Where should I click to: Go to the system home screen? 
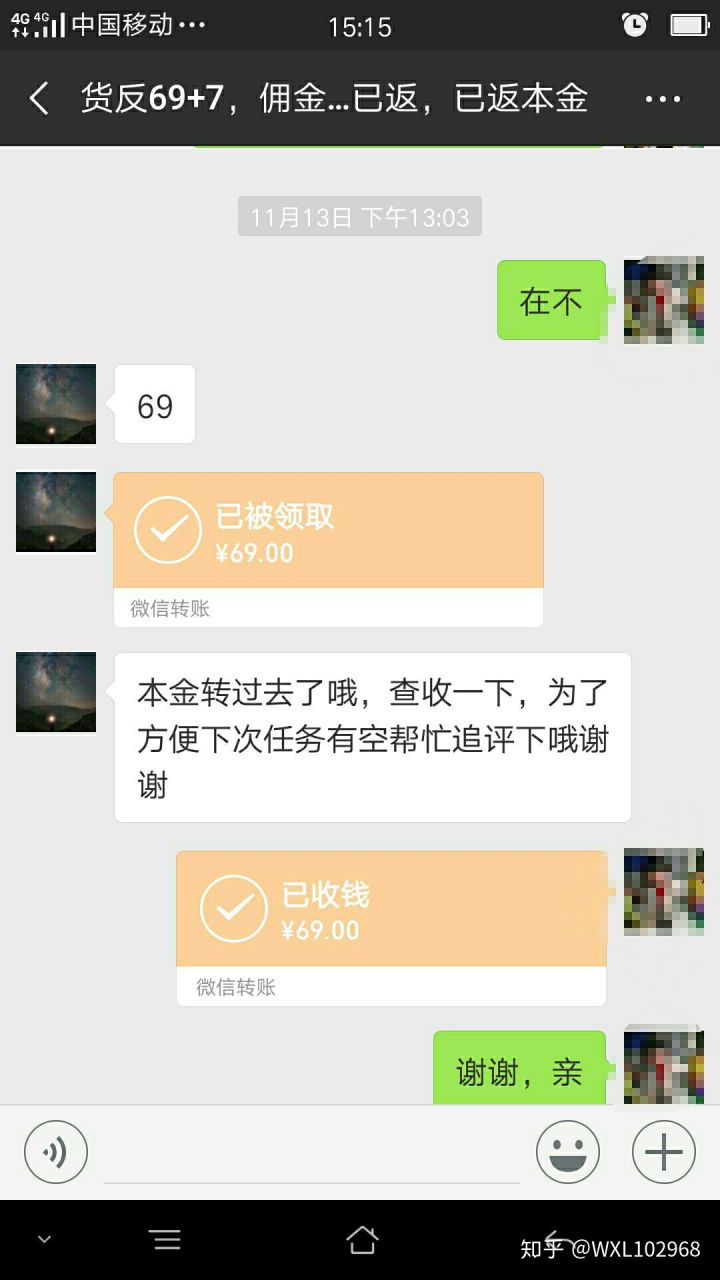[x=361, y=1240]
